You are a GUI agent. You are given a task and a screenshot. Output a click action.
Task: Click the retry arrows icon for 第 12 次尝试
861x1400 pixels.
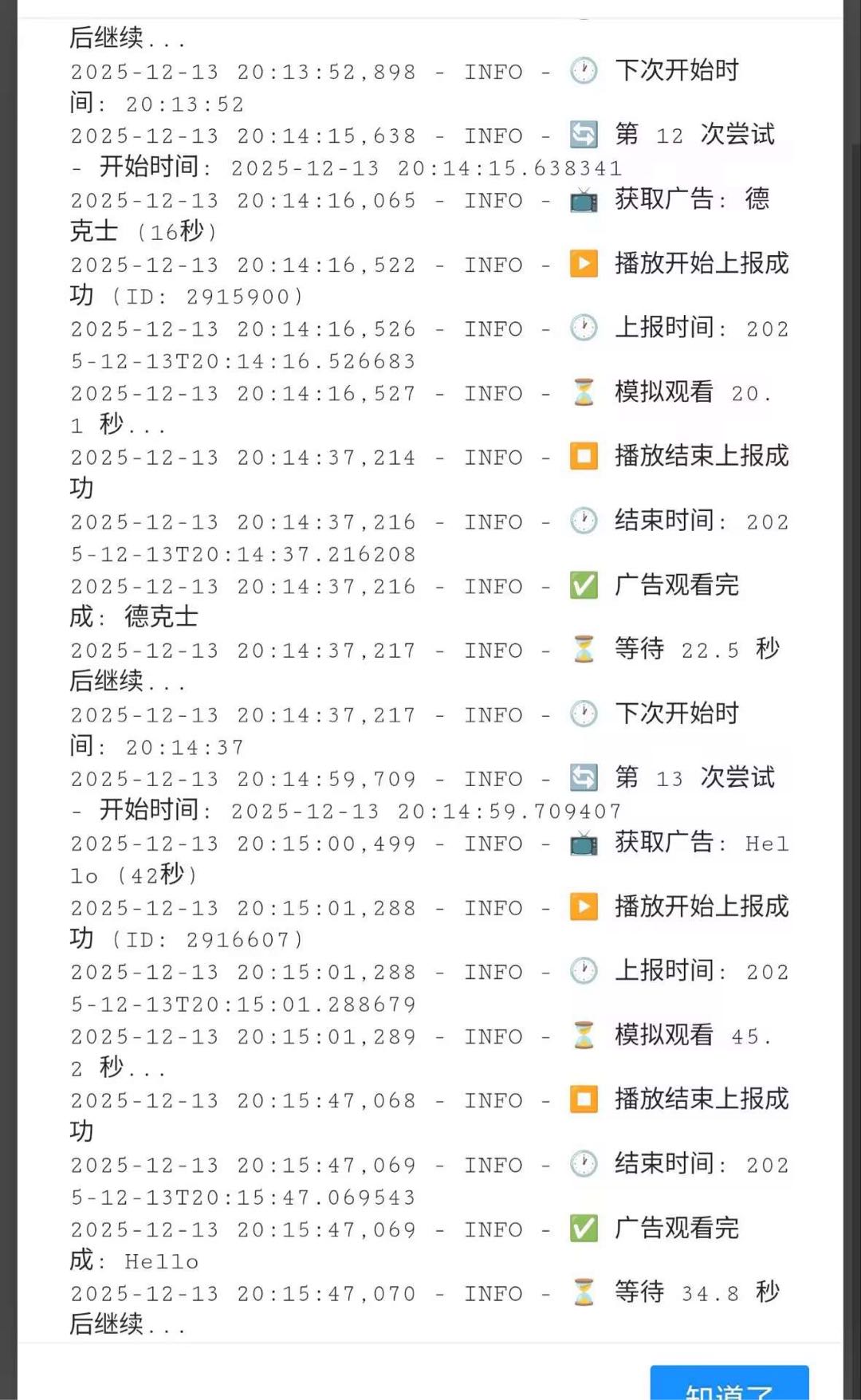pyautogui.click(x=583, y=135)
